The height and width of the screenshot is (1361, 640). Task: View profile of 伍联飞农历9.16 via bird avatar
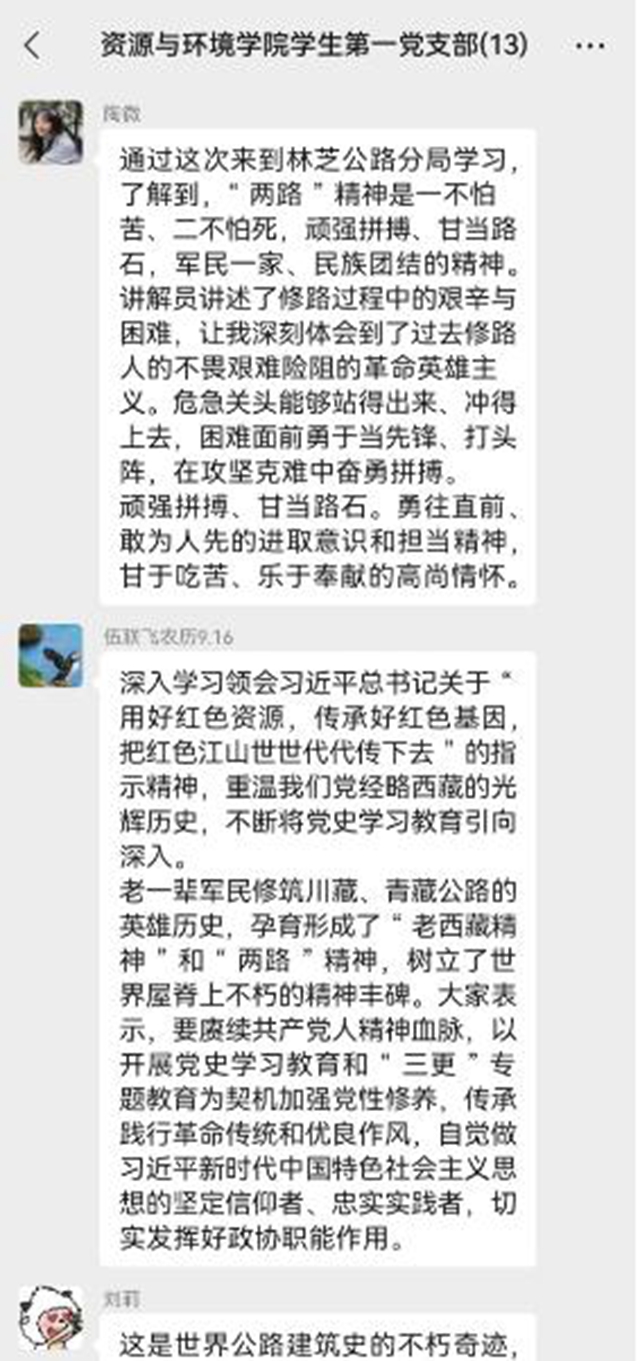[50, 655]
